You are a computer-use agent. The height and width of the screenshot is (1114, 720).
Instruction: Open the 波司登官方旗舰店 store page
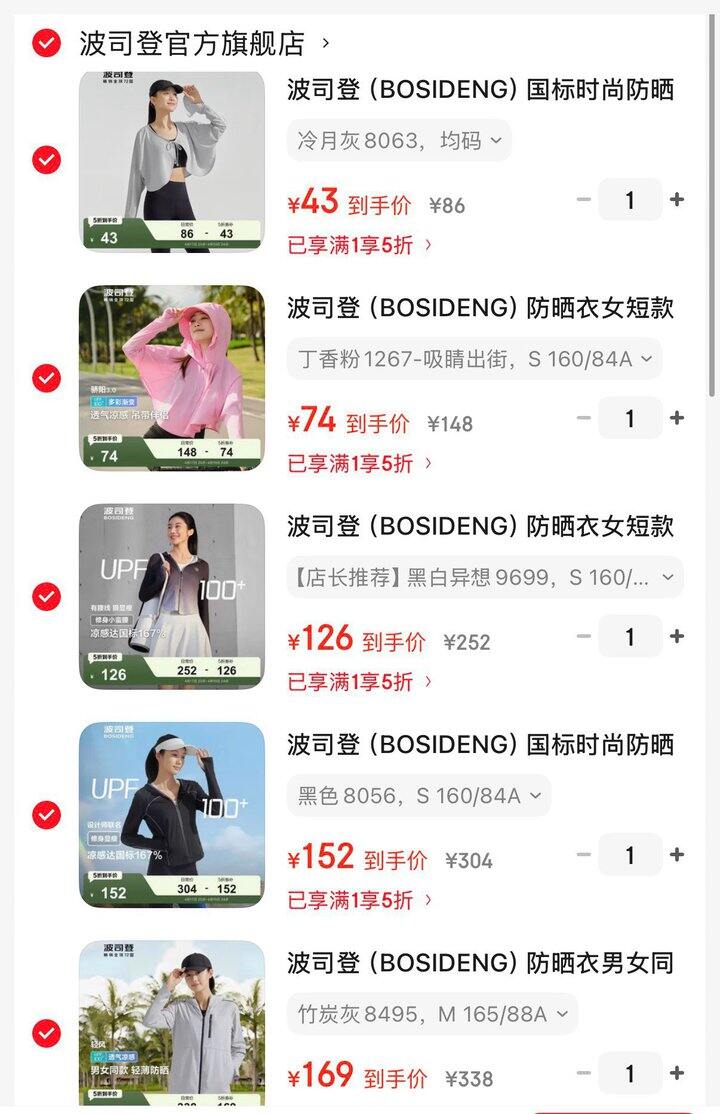tap(190, 44)
